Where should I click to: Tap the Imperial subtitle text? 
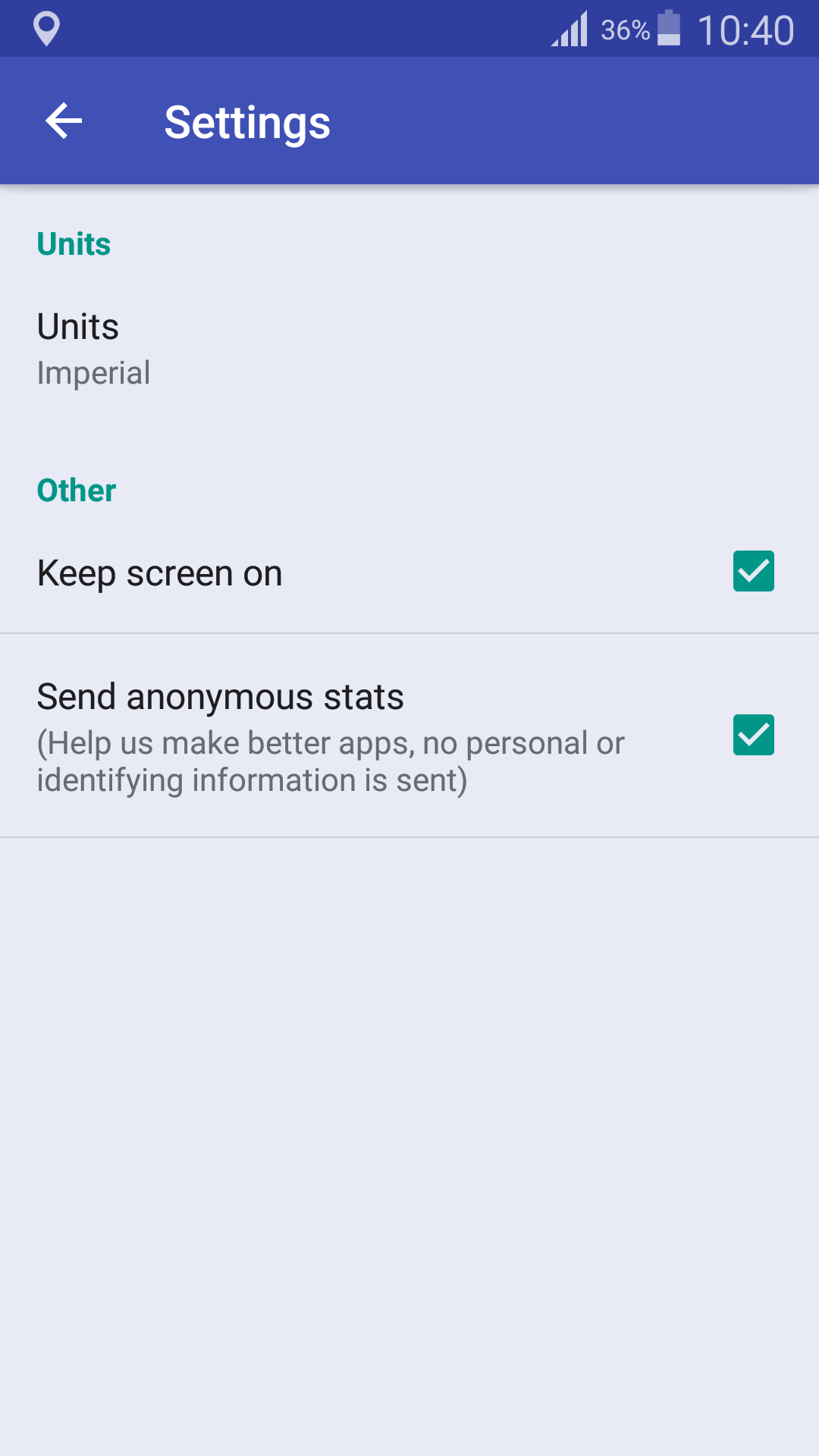(x=94, y=373)
